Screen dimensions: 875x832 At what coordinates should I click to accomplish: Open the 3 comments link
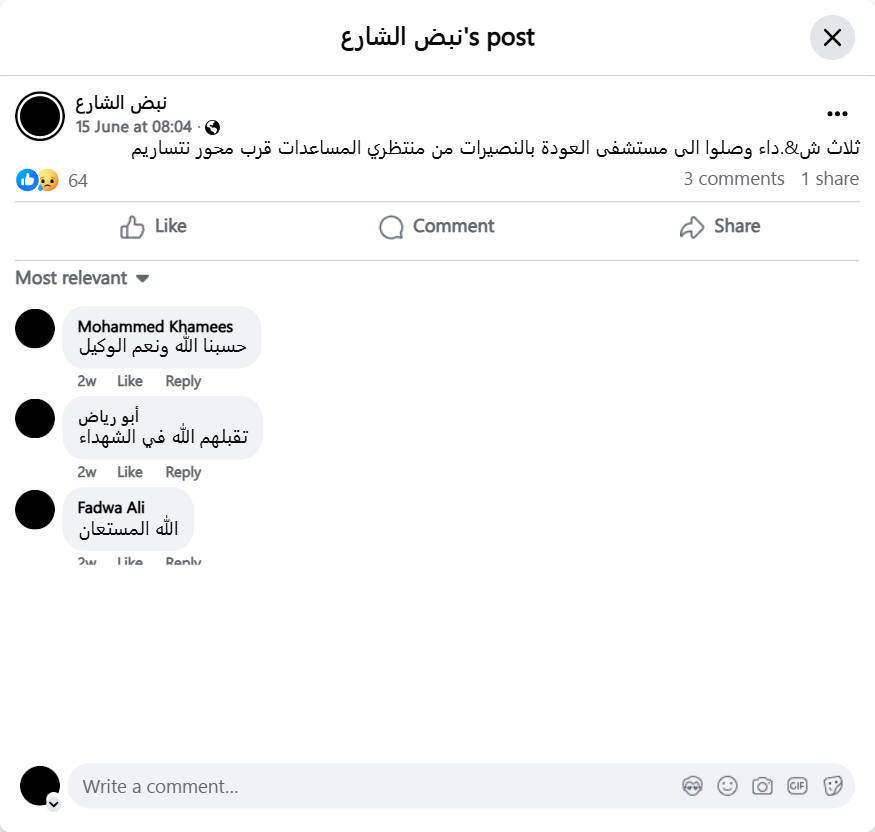click(x=734, y=179)
